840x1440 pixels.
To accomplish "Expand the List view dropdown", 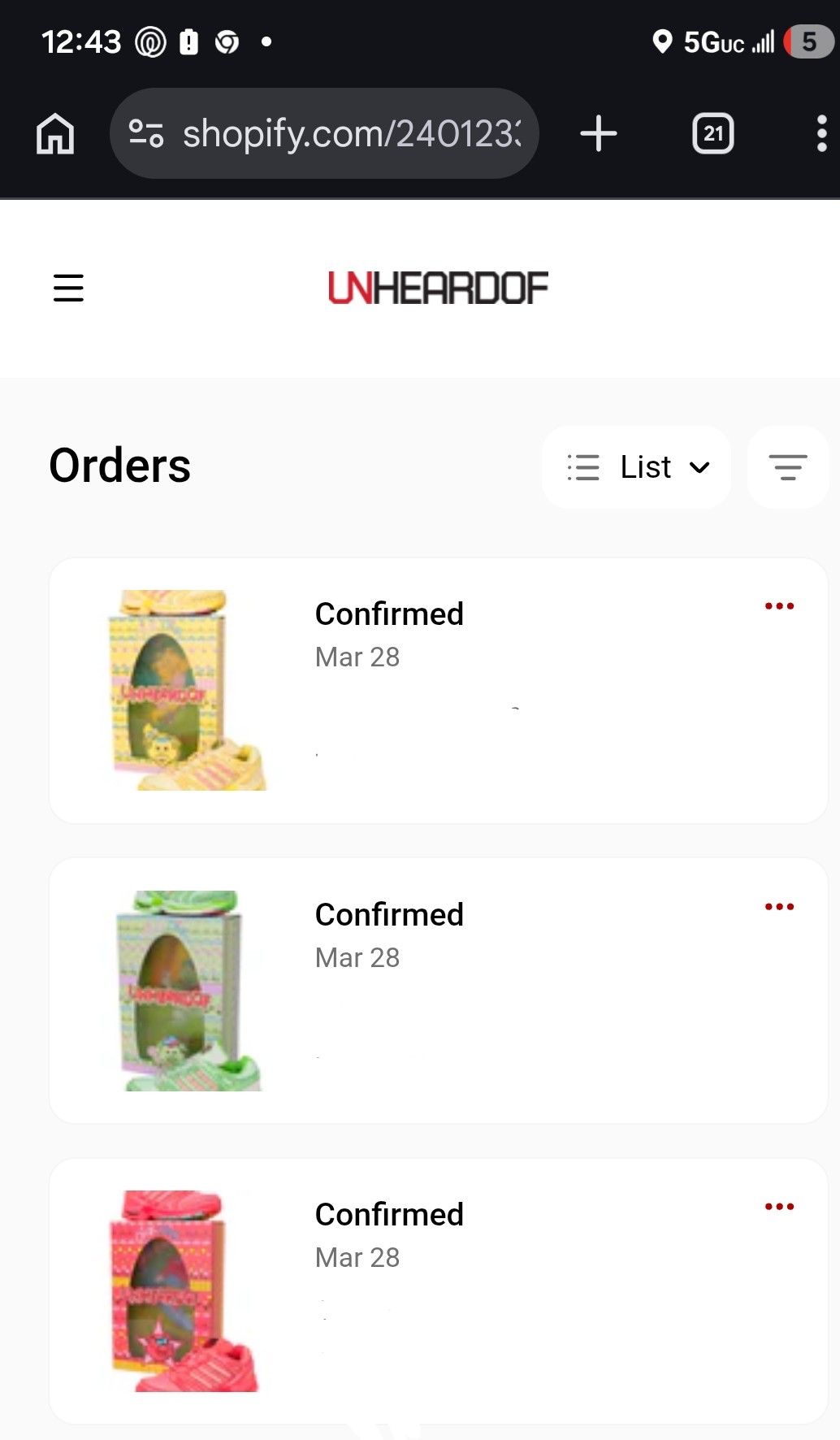I will (x=637, y=467).
